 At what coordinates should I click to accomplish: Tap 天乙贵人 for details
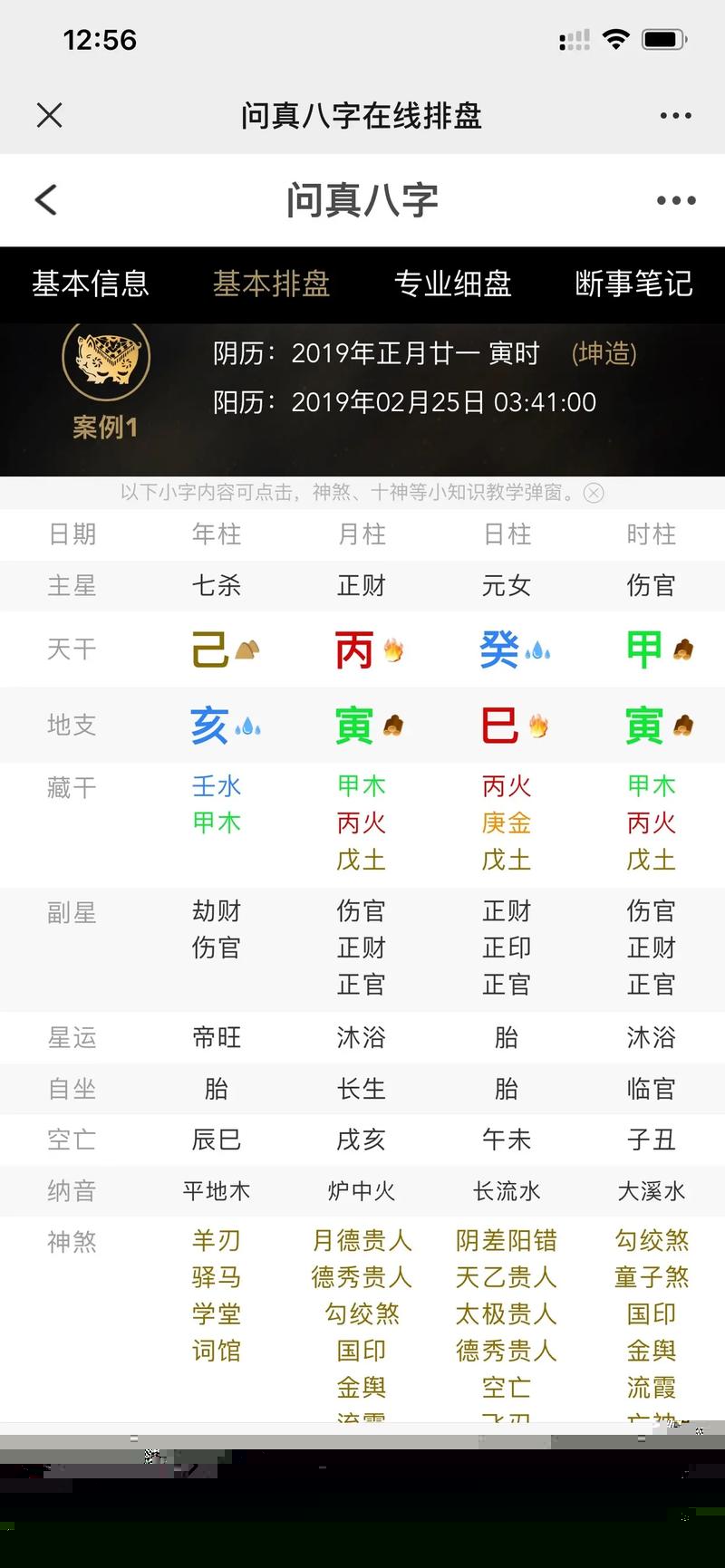pyautogui.click(x=507, y=1278)
